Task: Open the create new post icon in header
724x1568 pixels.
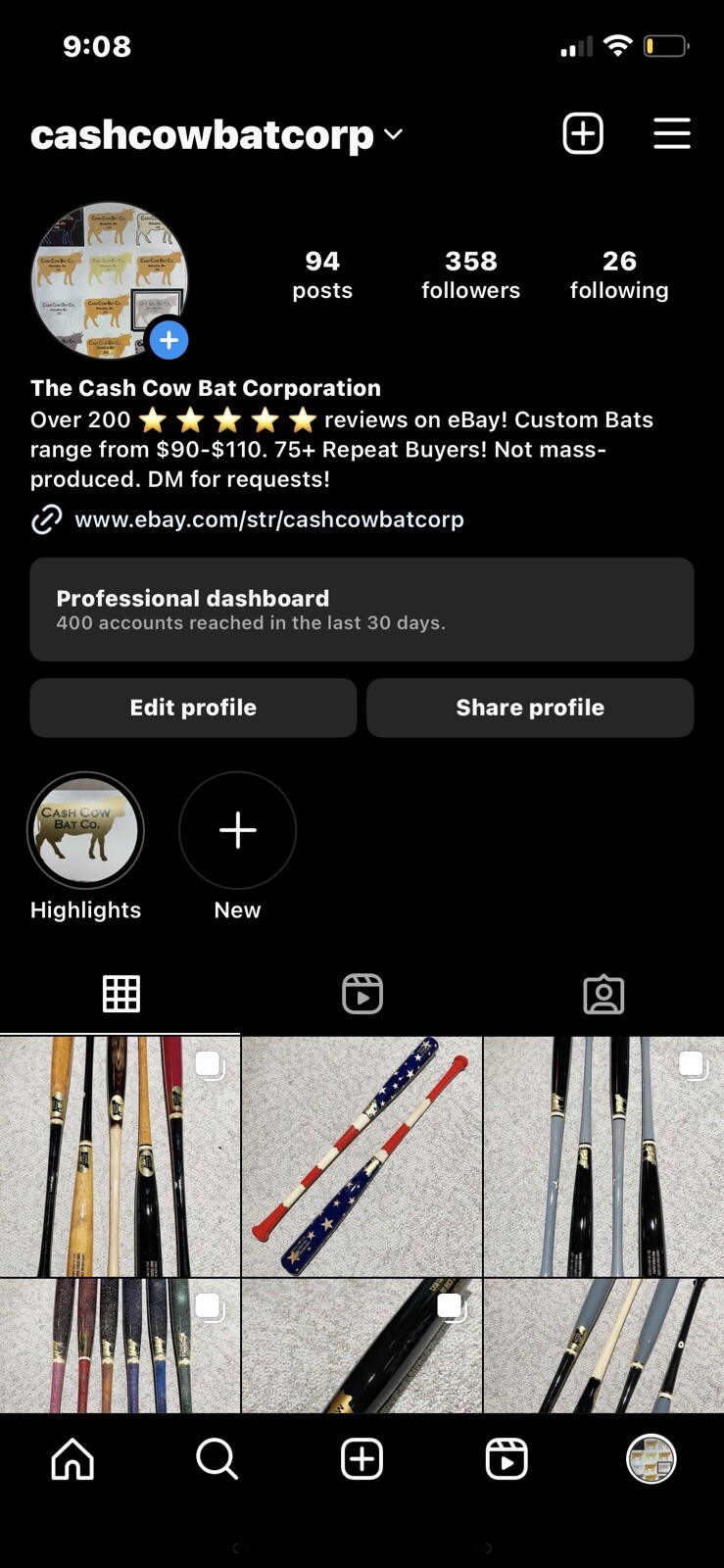Action: click(x=583, y=133)
